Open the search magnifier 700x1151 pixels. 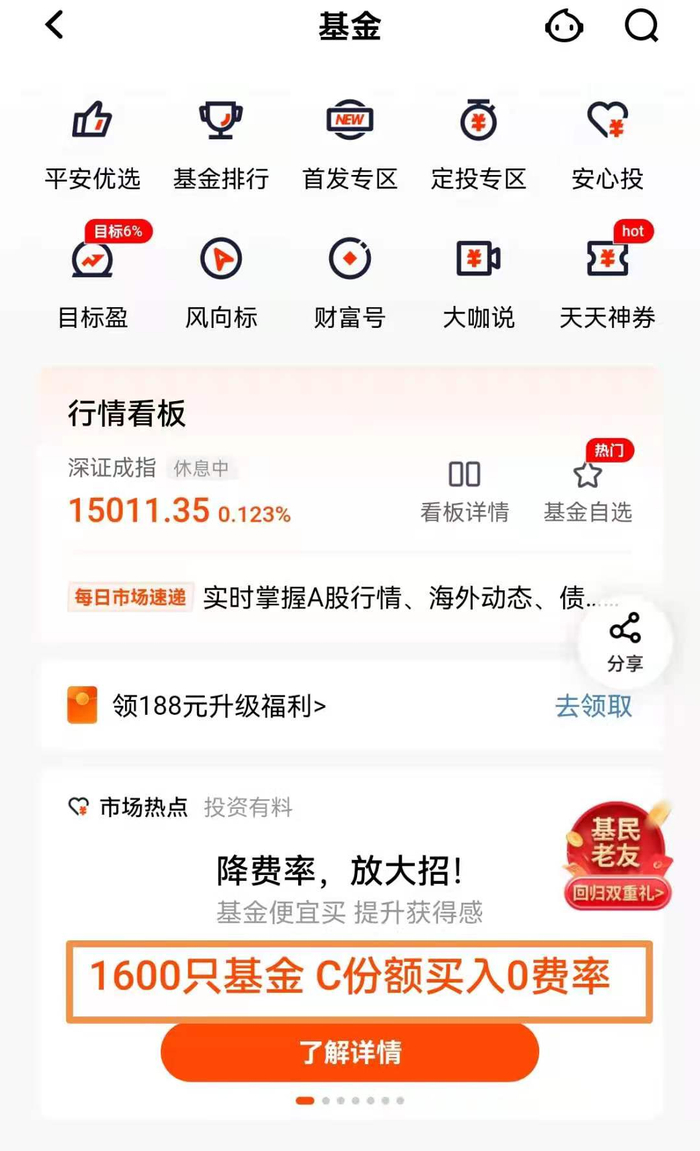[x=641, y=26]
